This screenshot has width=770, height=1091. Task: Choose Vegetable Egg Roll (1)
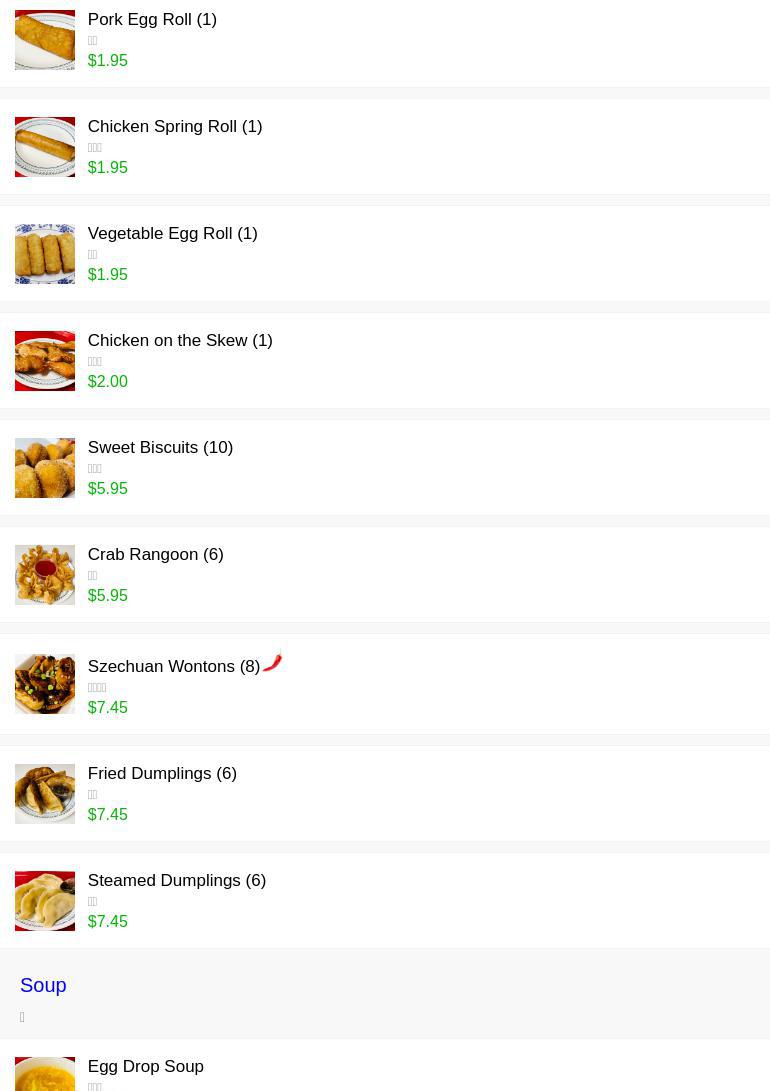click(172, 234)
